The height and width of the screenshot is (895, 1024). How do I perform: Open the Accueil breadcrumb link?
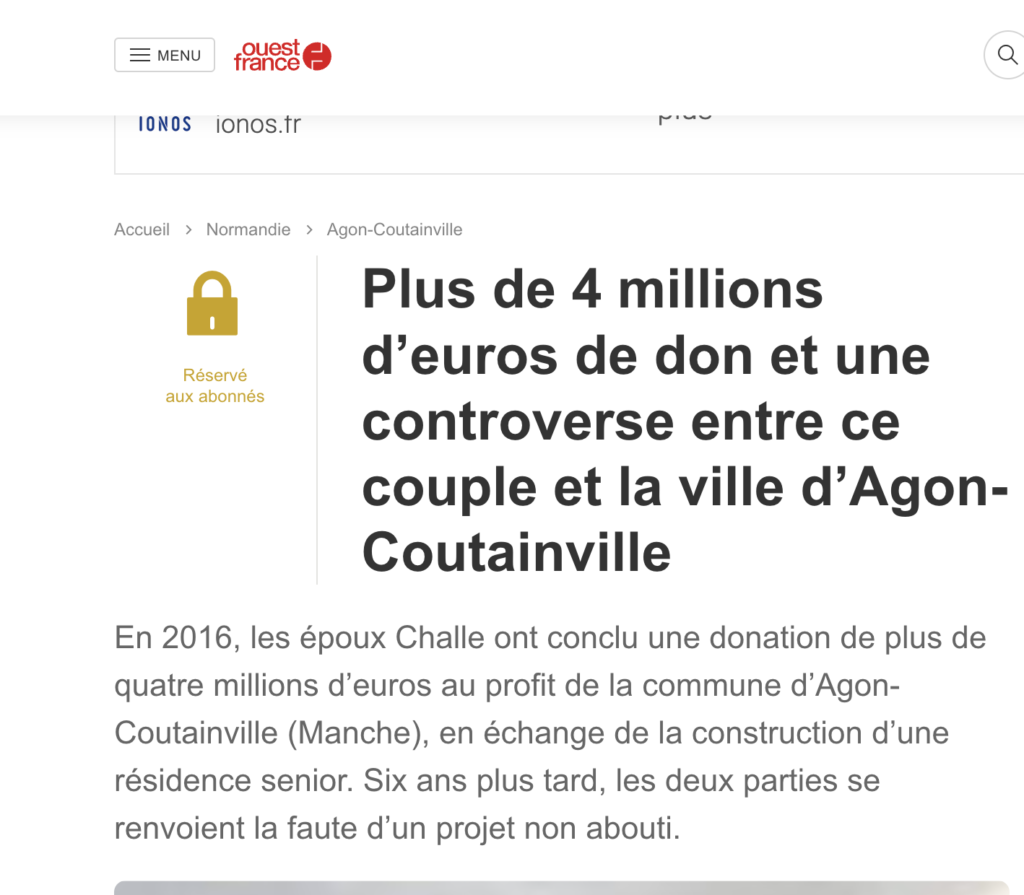(142, 229)
